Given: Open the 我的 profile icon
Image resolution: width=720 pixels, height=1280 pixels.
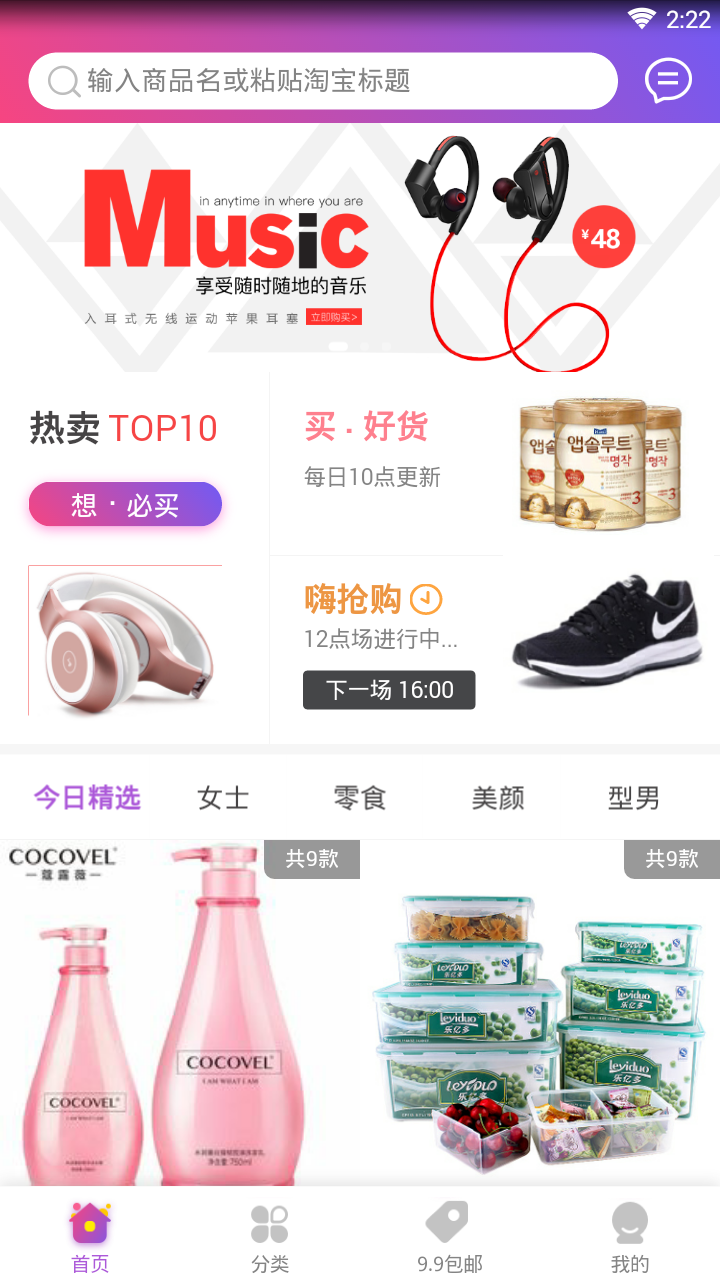Looking at the screenshot, I should click(x=629, y=1222).
